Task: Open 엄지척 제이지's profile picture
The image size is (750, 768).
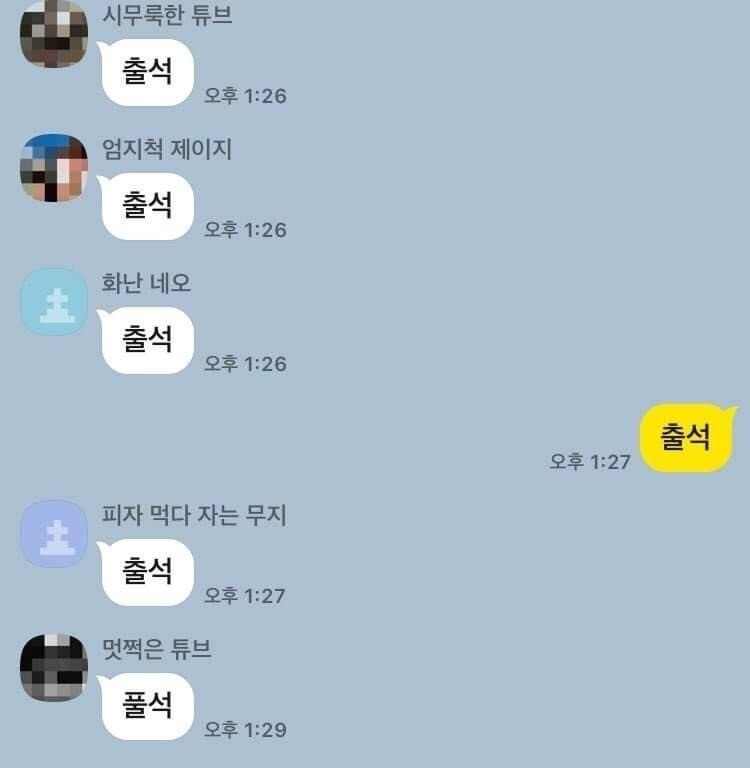Action: pyautogui.click(x=53, y=168)
